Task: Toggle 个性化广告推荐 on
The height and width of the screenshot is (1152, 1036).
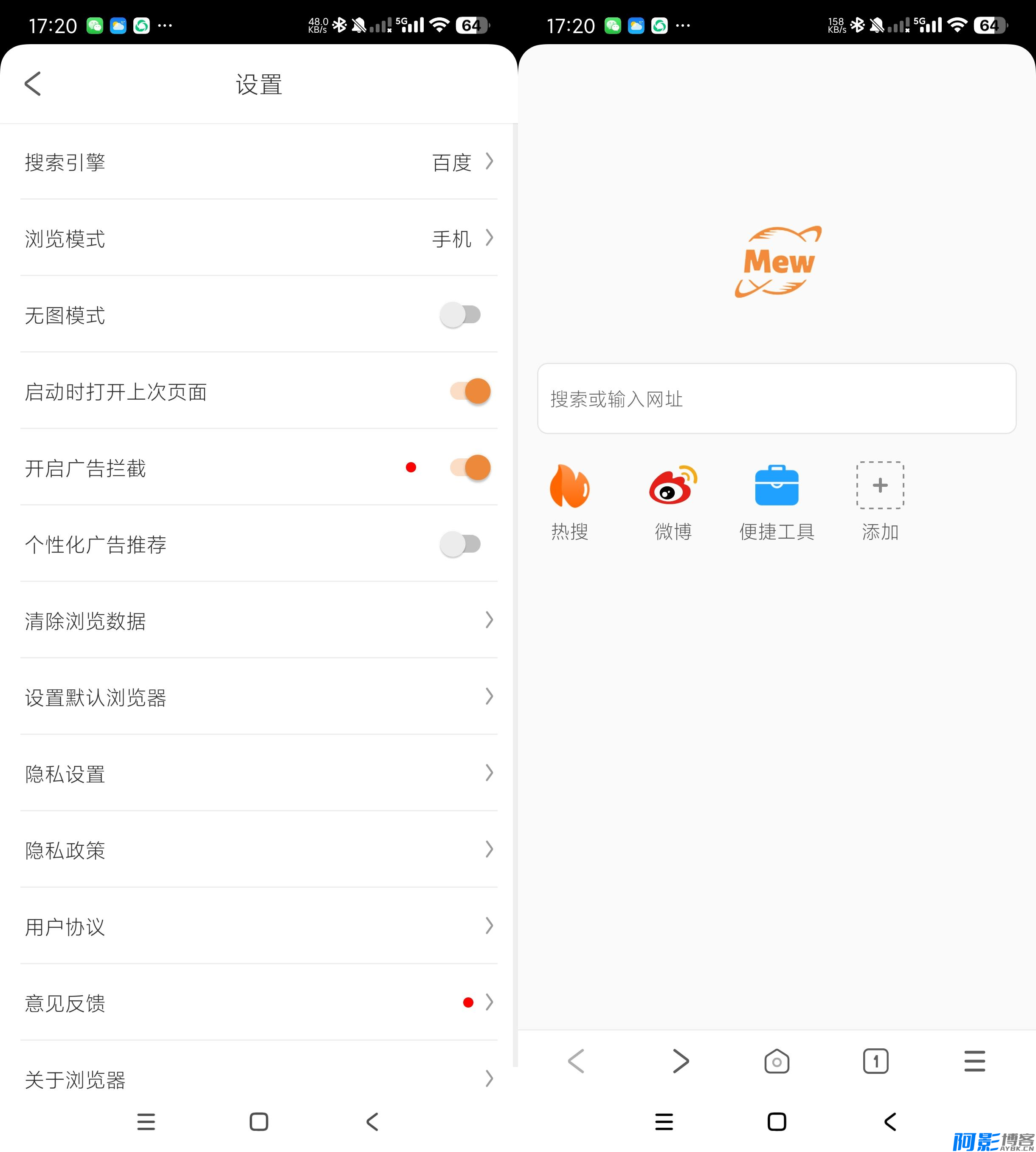Action: [461, 545]
